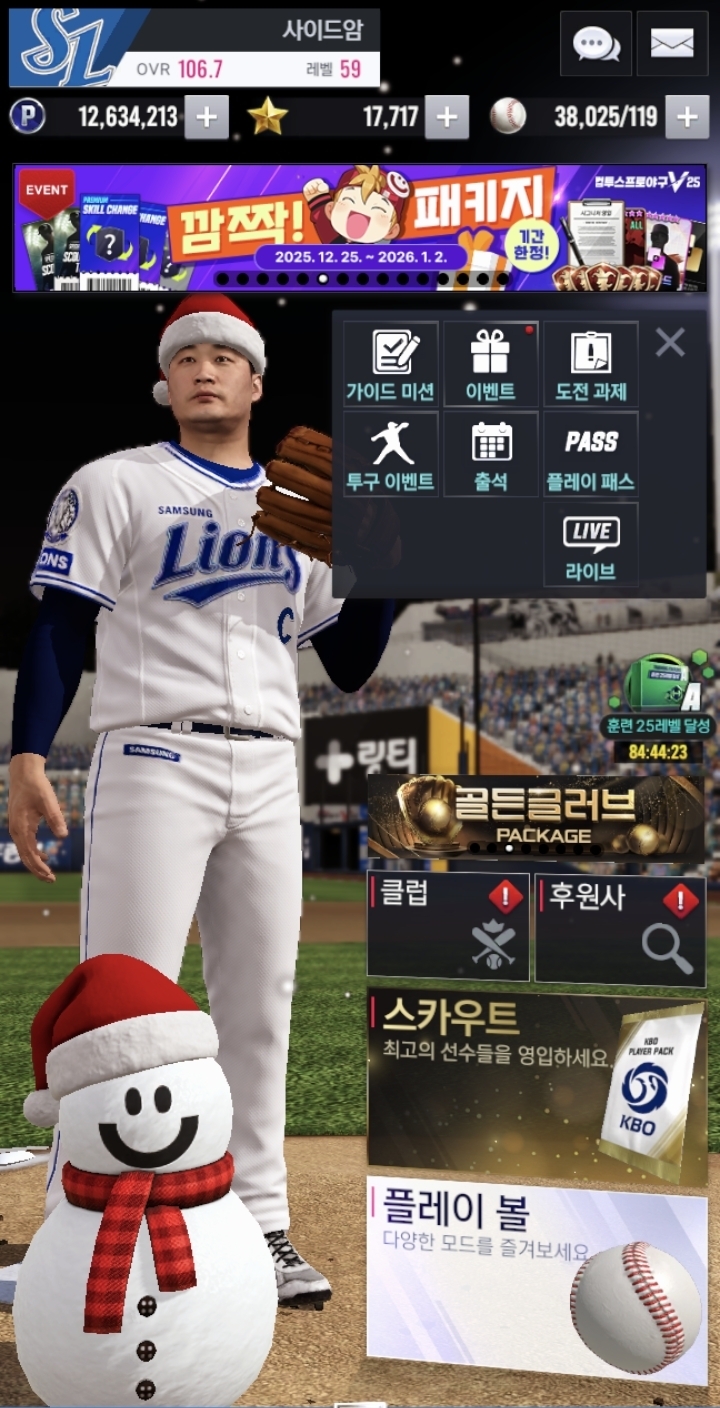Open 가이드 미션 menu
Screen dimensions: 720x1408
390,364
